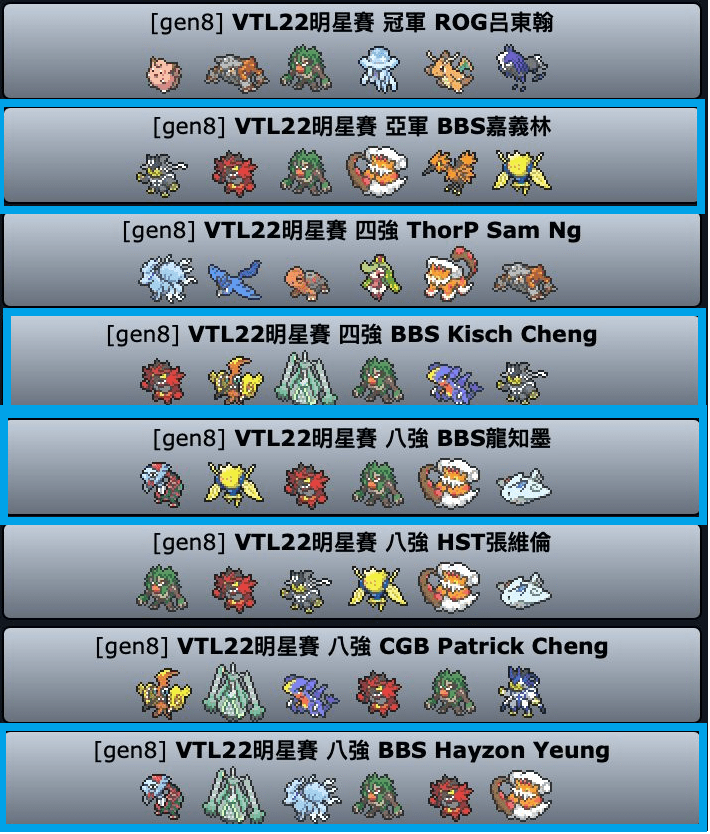This screenshot has width=710, height=834.
Task: Select the 亞軍 BBS嘉義林 team
Action: pyautogui.click(x=351, y=155)
